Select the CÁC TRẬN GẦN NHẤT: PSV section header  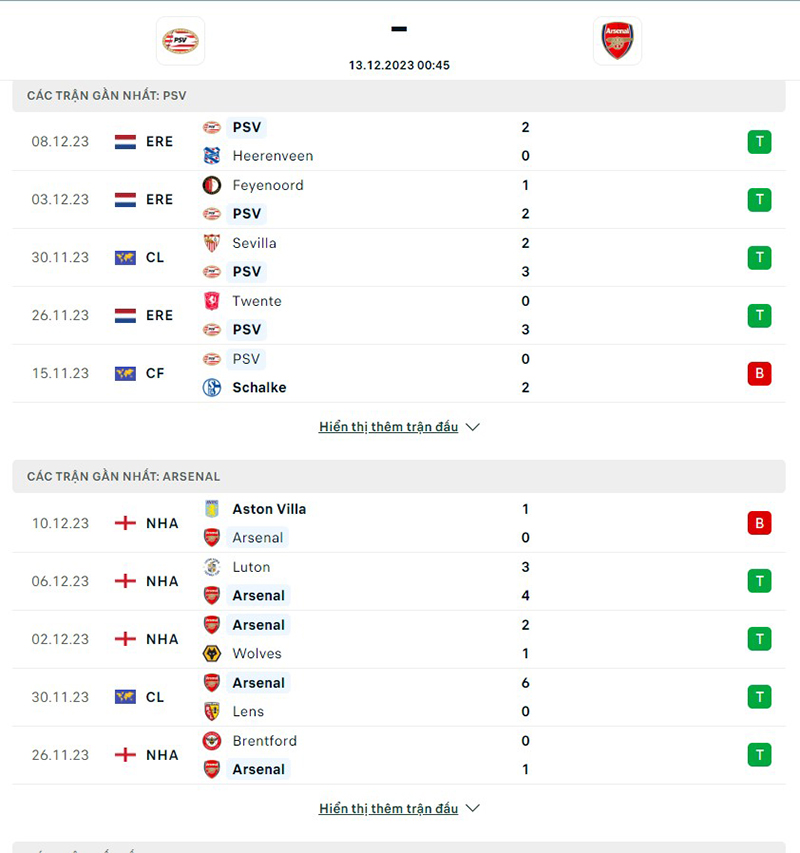[x=107, y=95]
